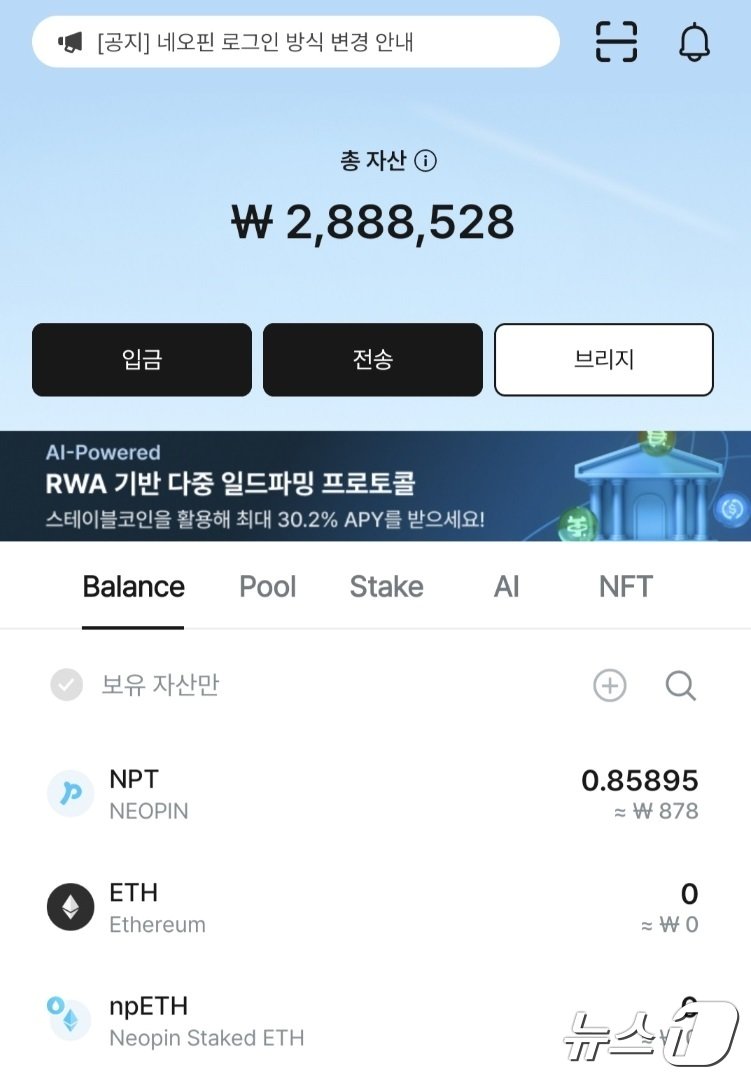751x1075 pixels.
Task: Open the QR code scanner icon
Action: [x=616, y=42]
